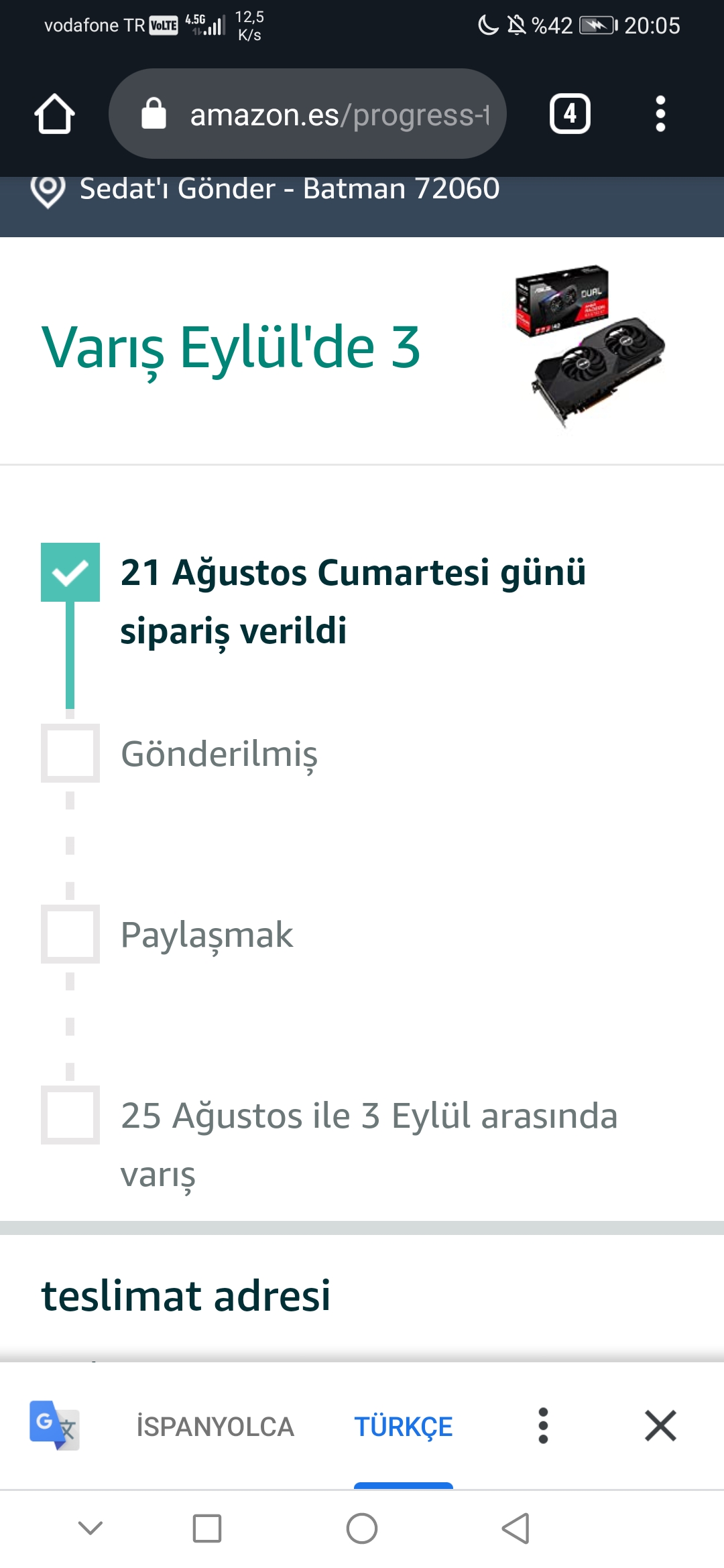
Task: Tap the amazon.es address bar
Action: (x=307, y=114)
